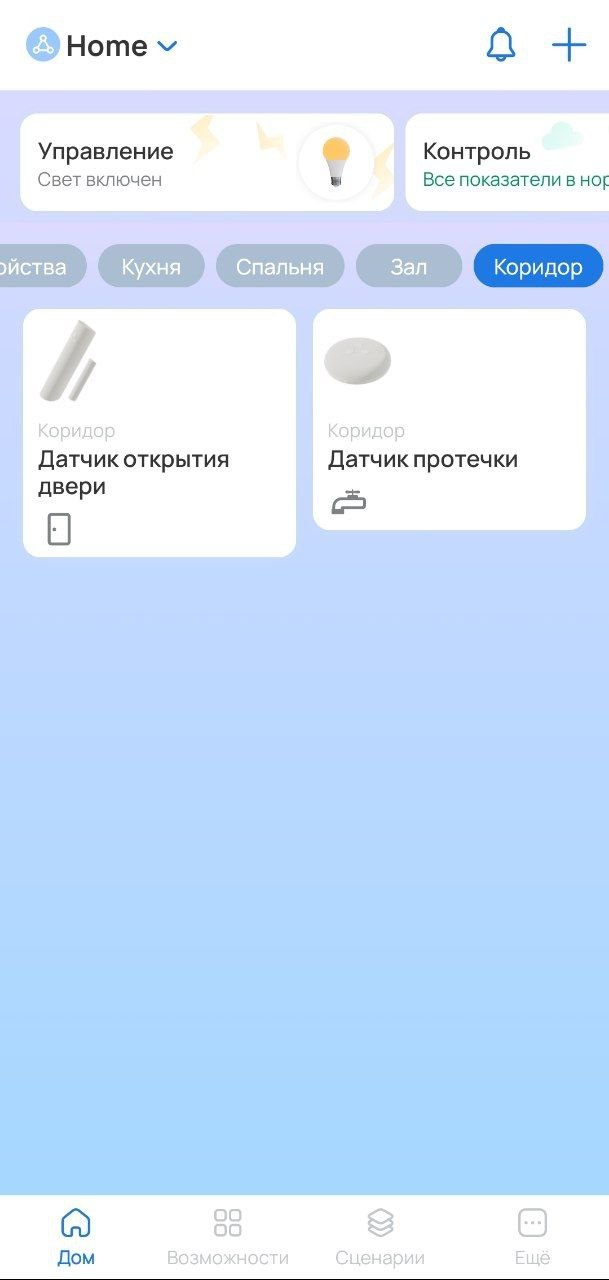Switch to the Сценарии tab

click(380, 1236)
